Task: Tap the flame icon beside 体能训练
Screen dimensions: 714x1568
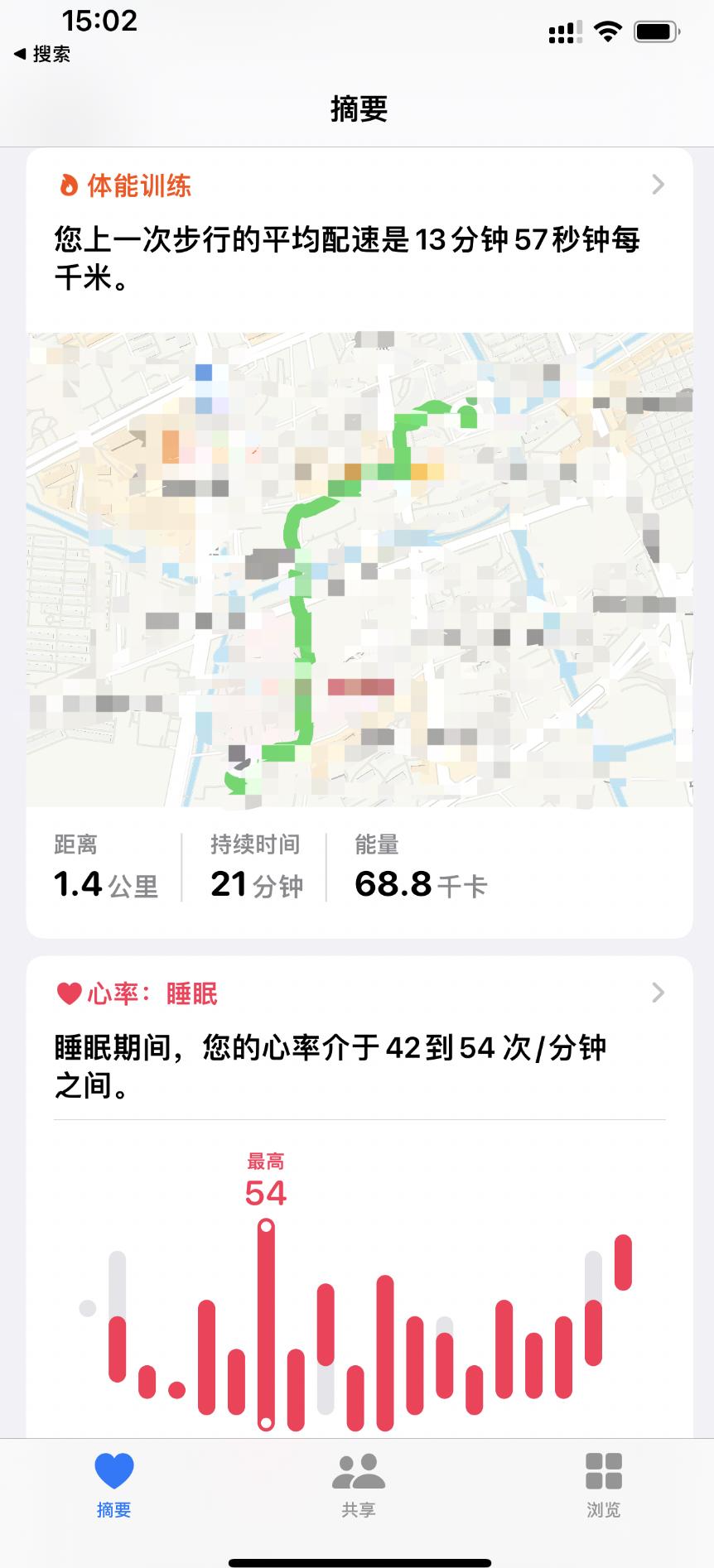Action: coord(70,186)
